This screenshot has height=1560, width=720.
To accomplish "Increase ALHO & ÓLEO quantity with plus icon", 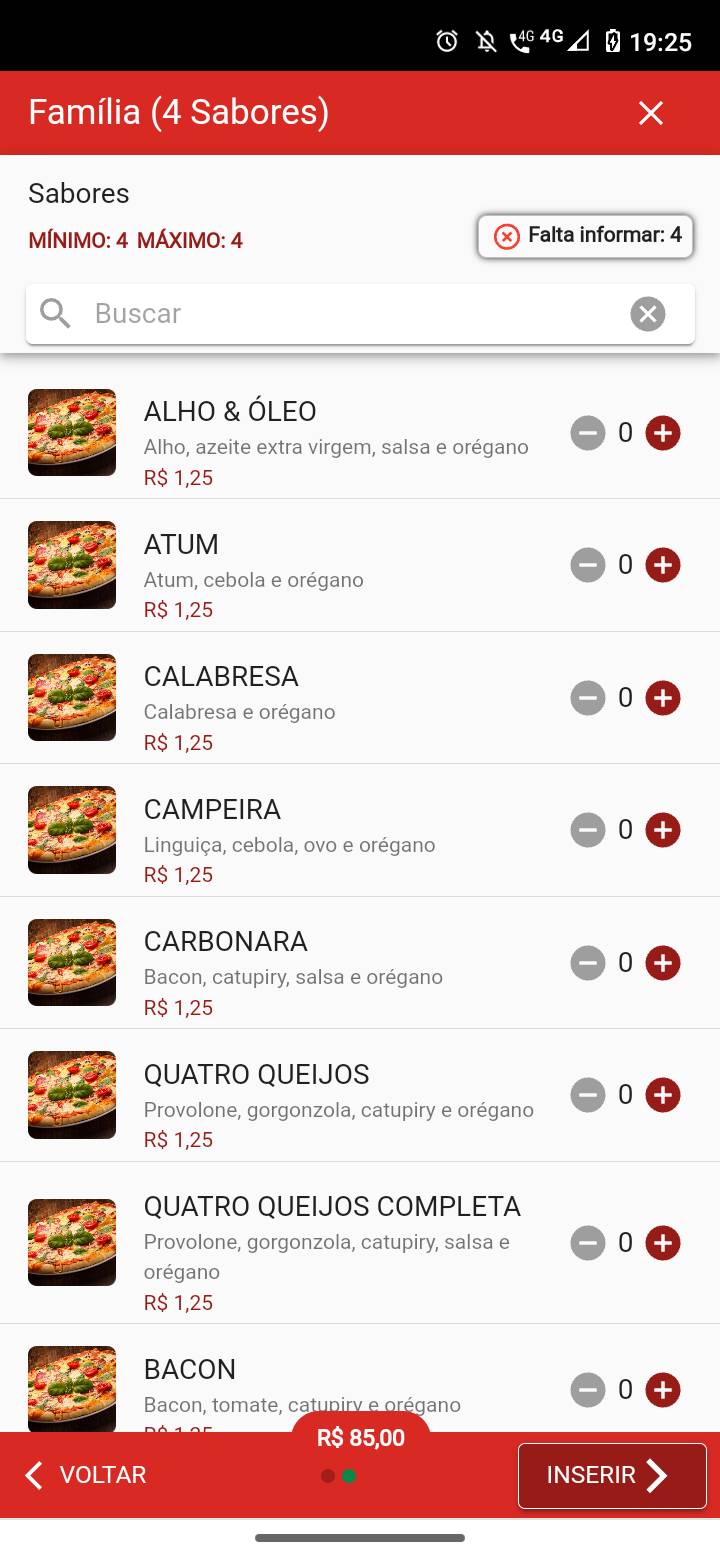I will (662, 432).
